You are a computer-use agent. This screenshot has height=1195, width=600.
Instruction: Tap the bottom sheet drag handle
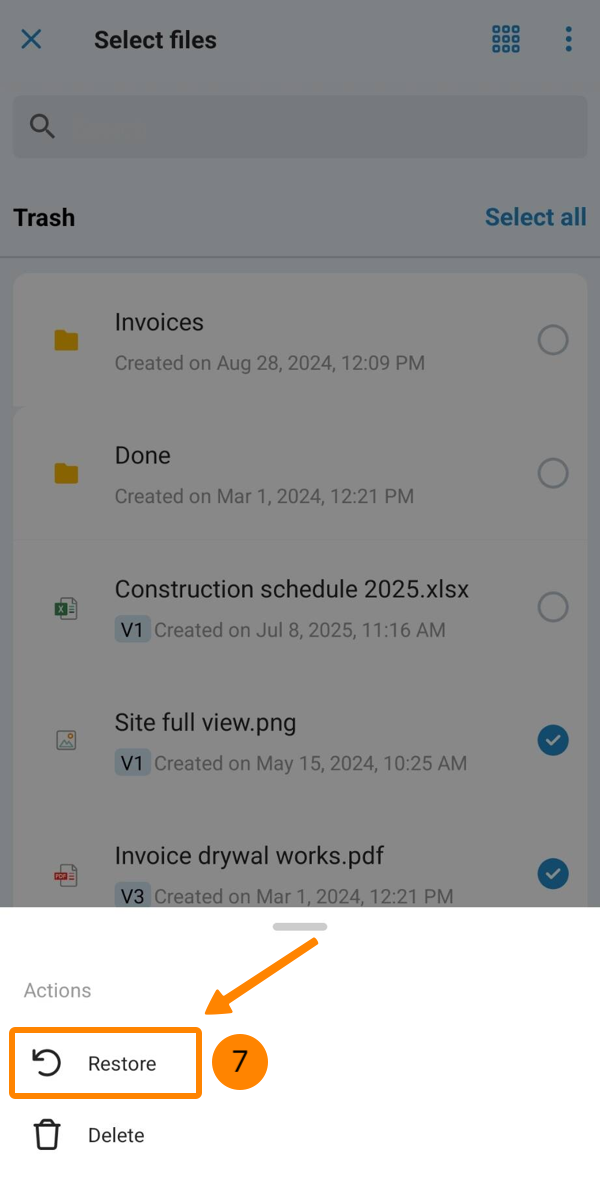(300, 927)
